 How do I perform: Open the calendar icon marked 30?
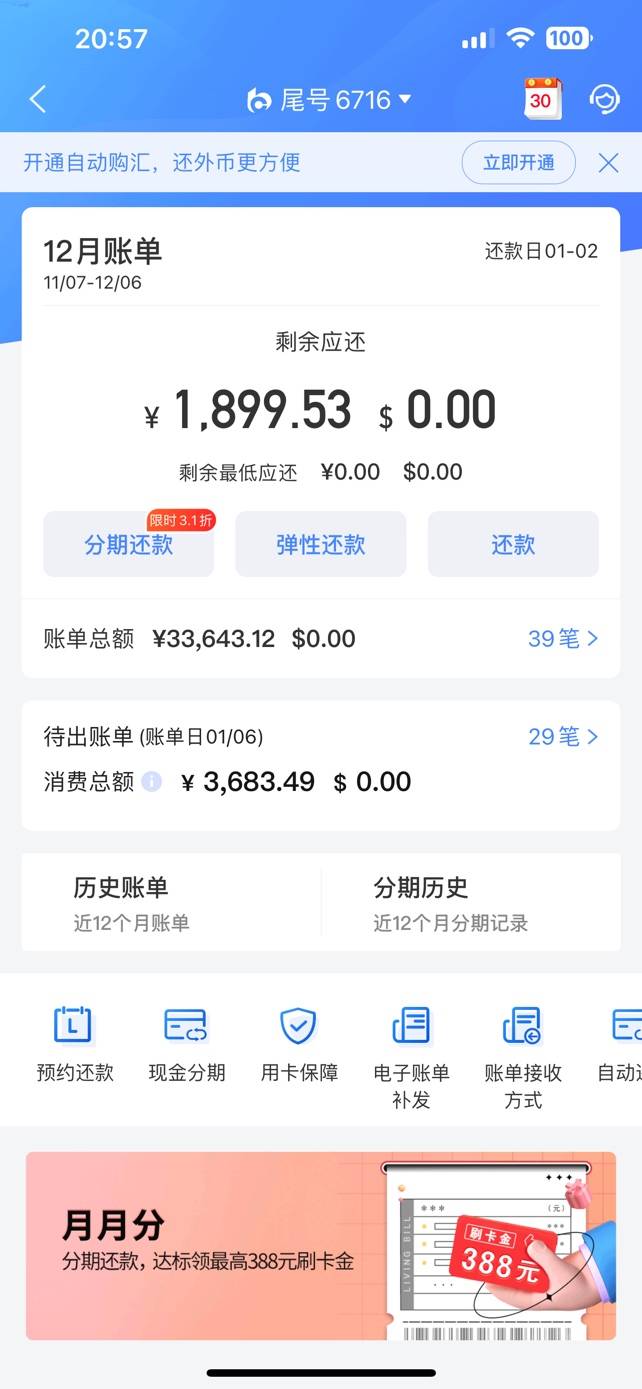point(543,99)
